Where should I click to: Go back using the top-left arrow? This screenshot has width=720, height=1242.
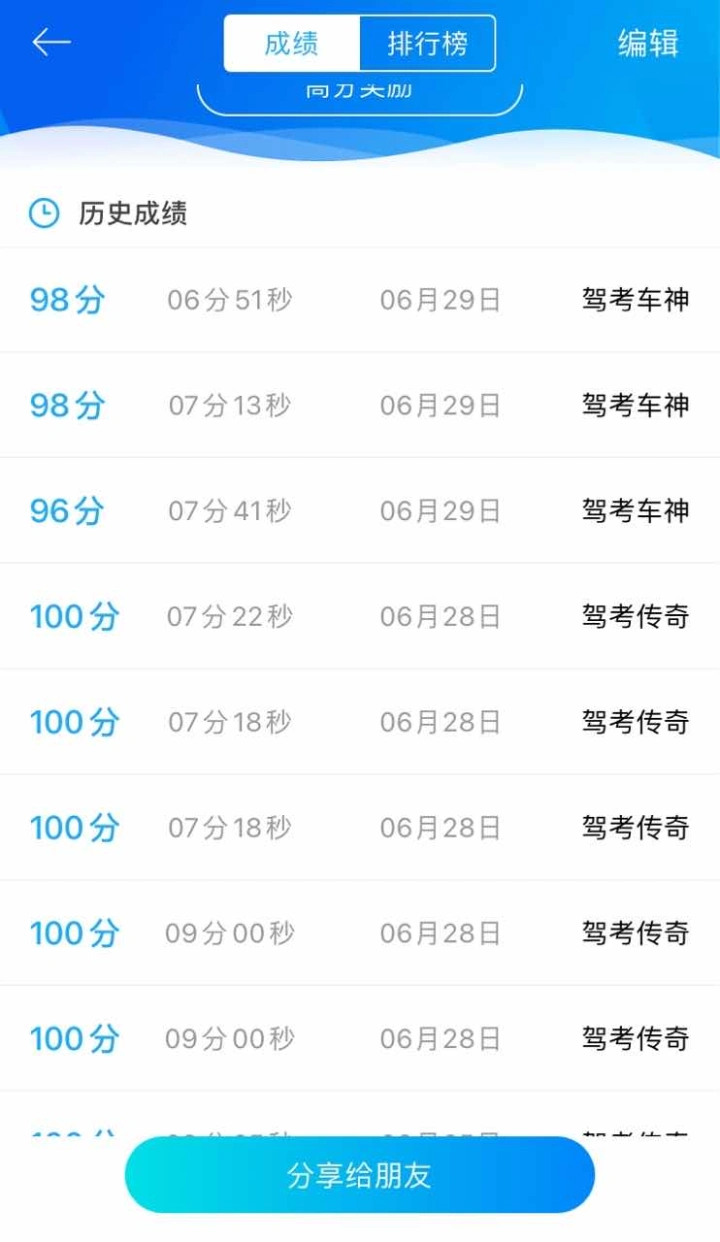(51, 42)
